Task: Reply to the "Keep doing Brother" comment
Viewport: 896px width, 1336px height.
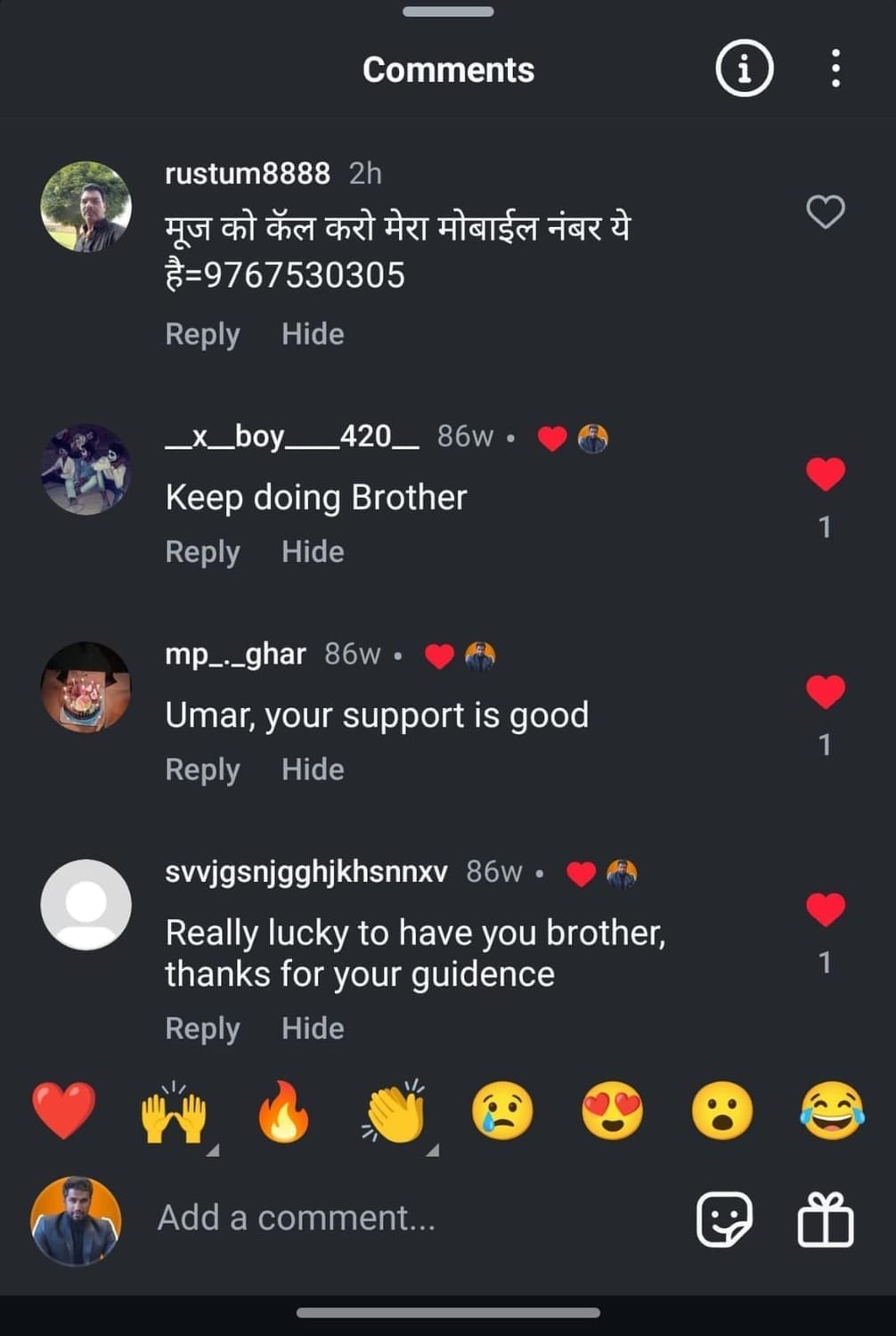Action: click(x=202, y=552)
